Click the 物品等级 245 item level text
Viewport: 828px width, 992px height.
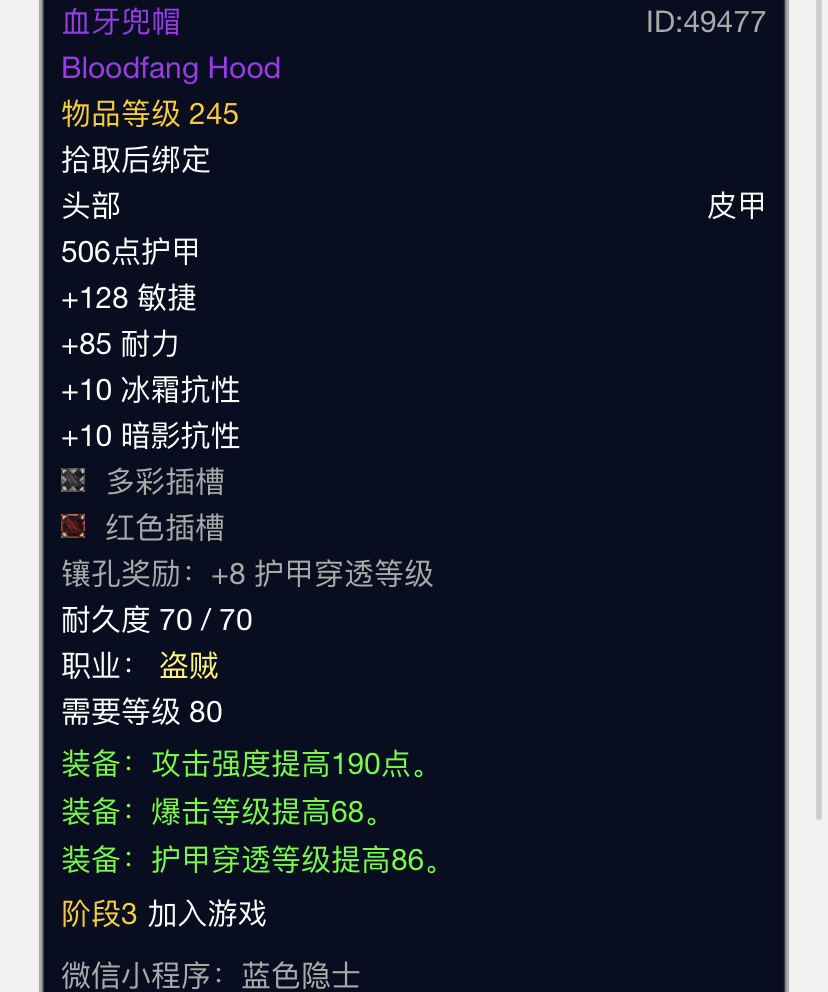point(148,114)
